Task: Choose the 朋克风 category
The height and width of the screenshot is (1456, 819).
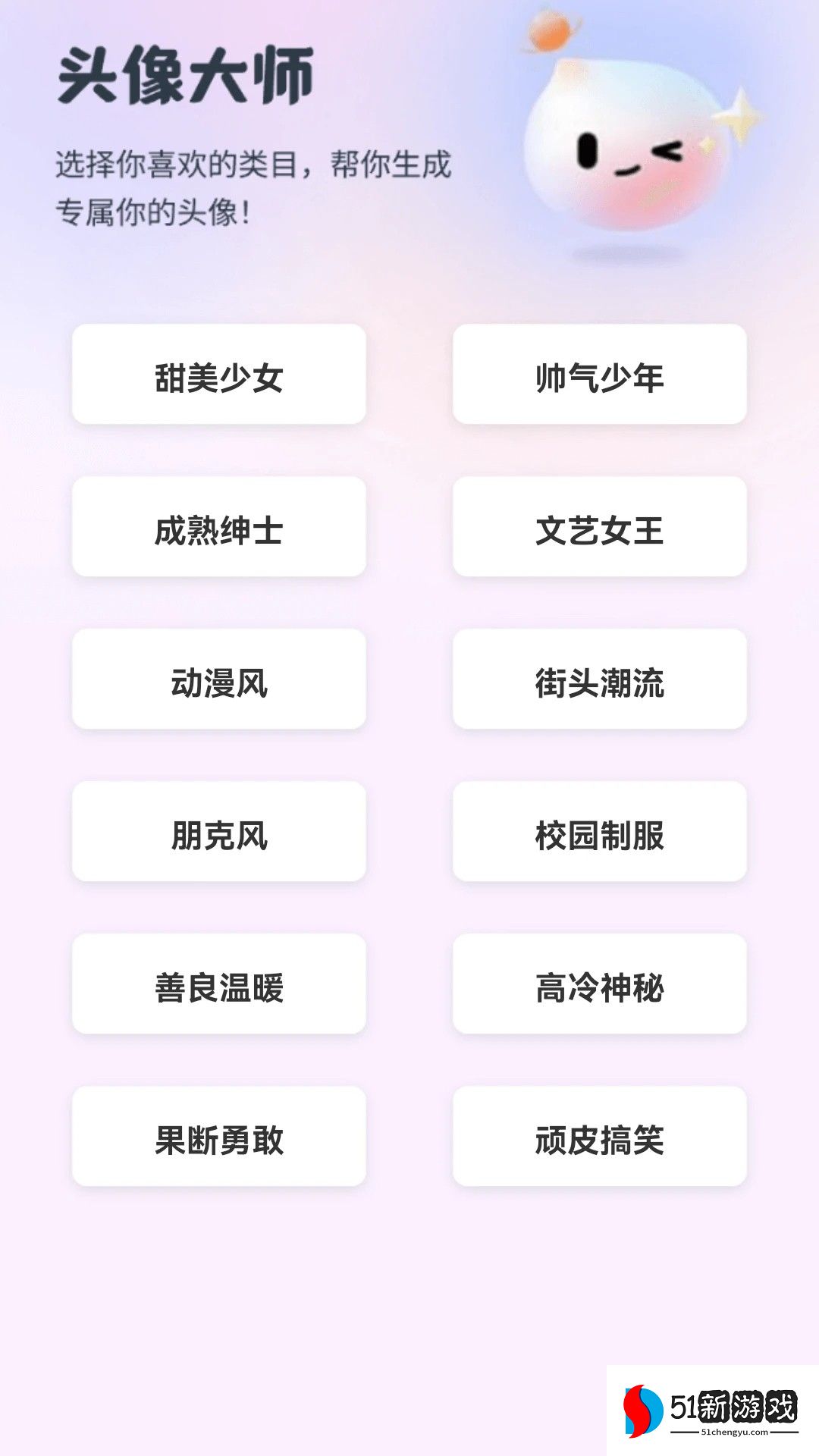Action: click(218, 832)
